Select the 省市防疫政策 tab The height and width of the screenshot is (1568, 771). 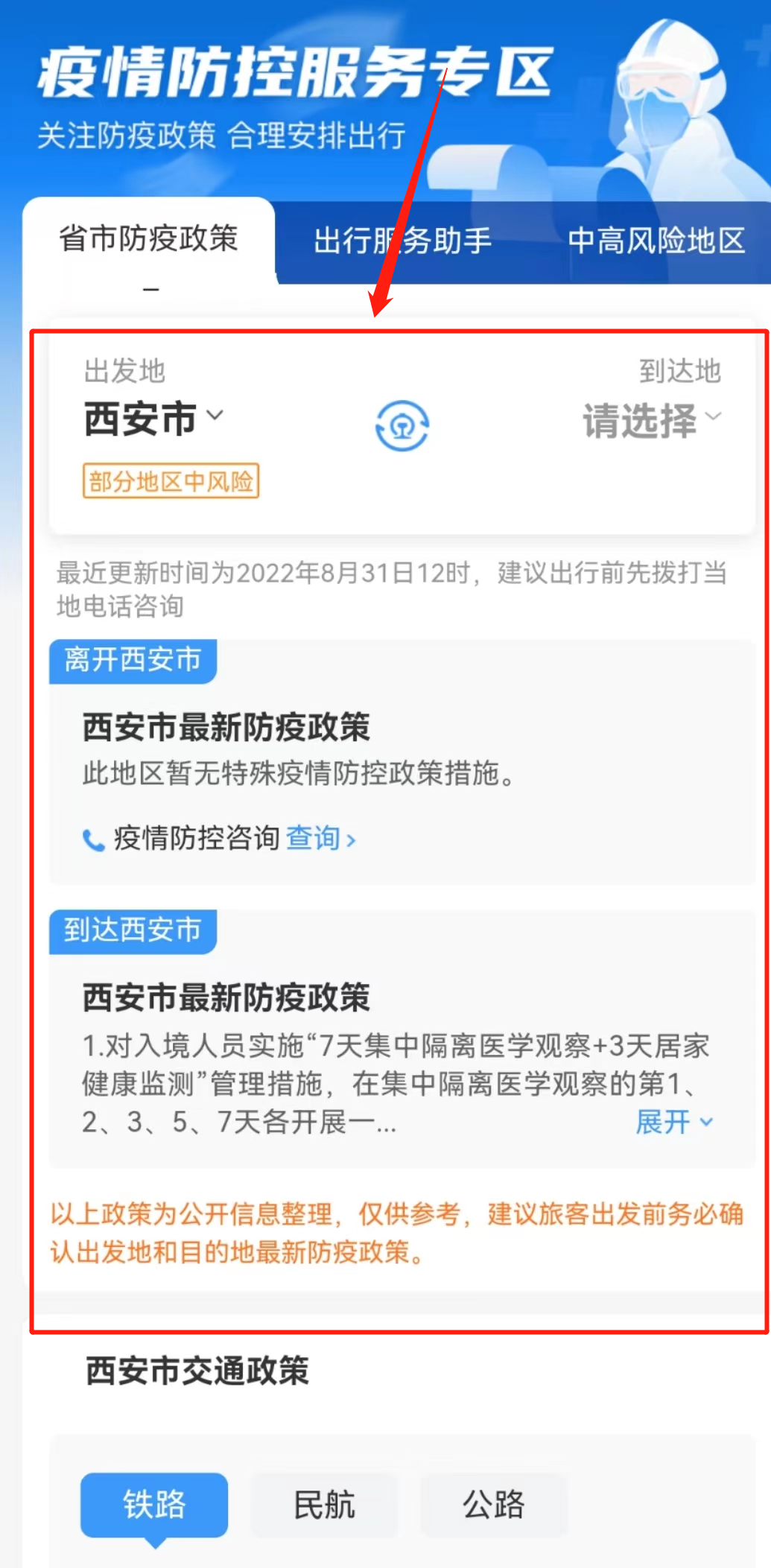(148, 239)
